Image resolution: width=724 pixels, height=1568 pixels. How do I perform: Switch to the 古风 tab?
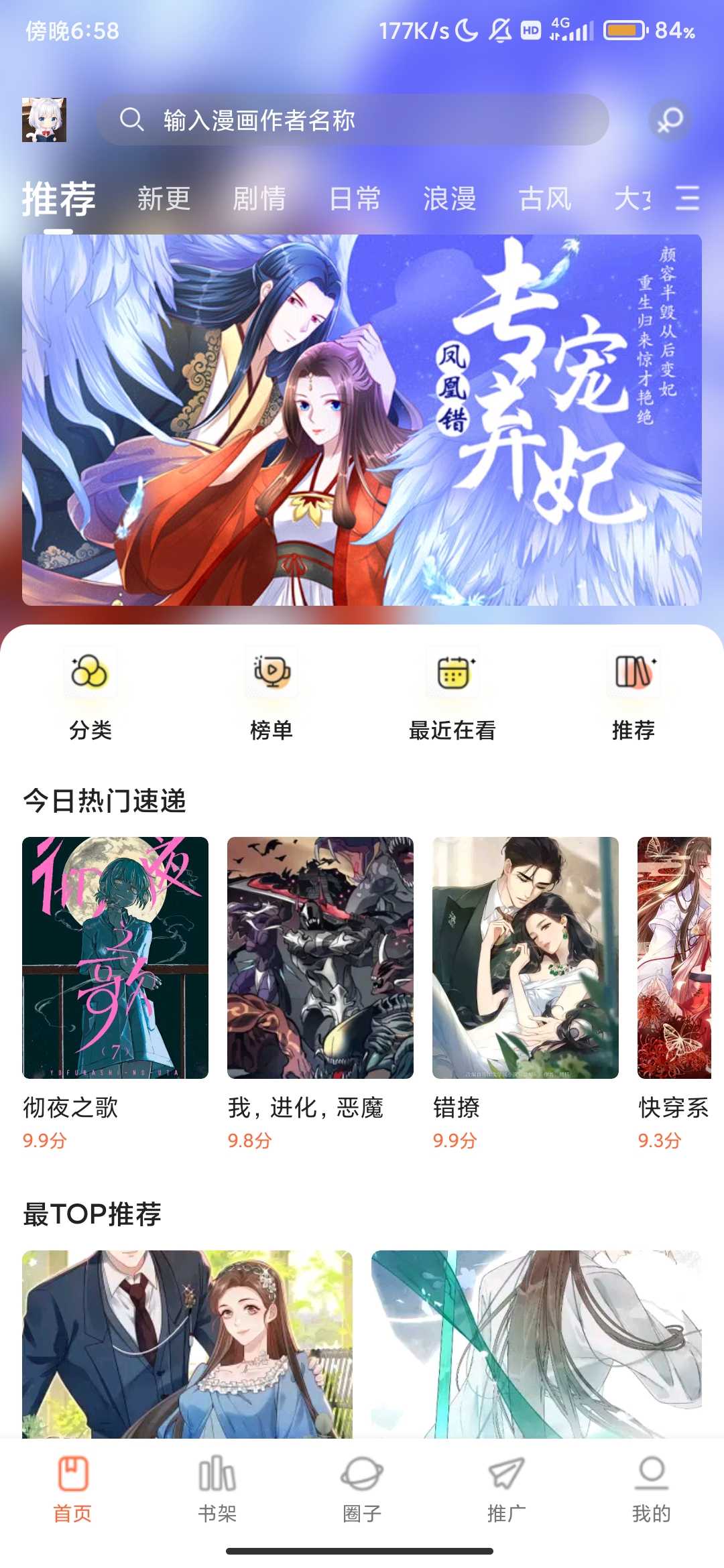point(545,199)
